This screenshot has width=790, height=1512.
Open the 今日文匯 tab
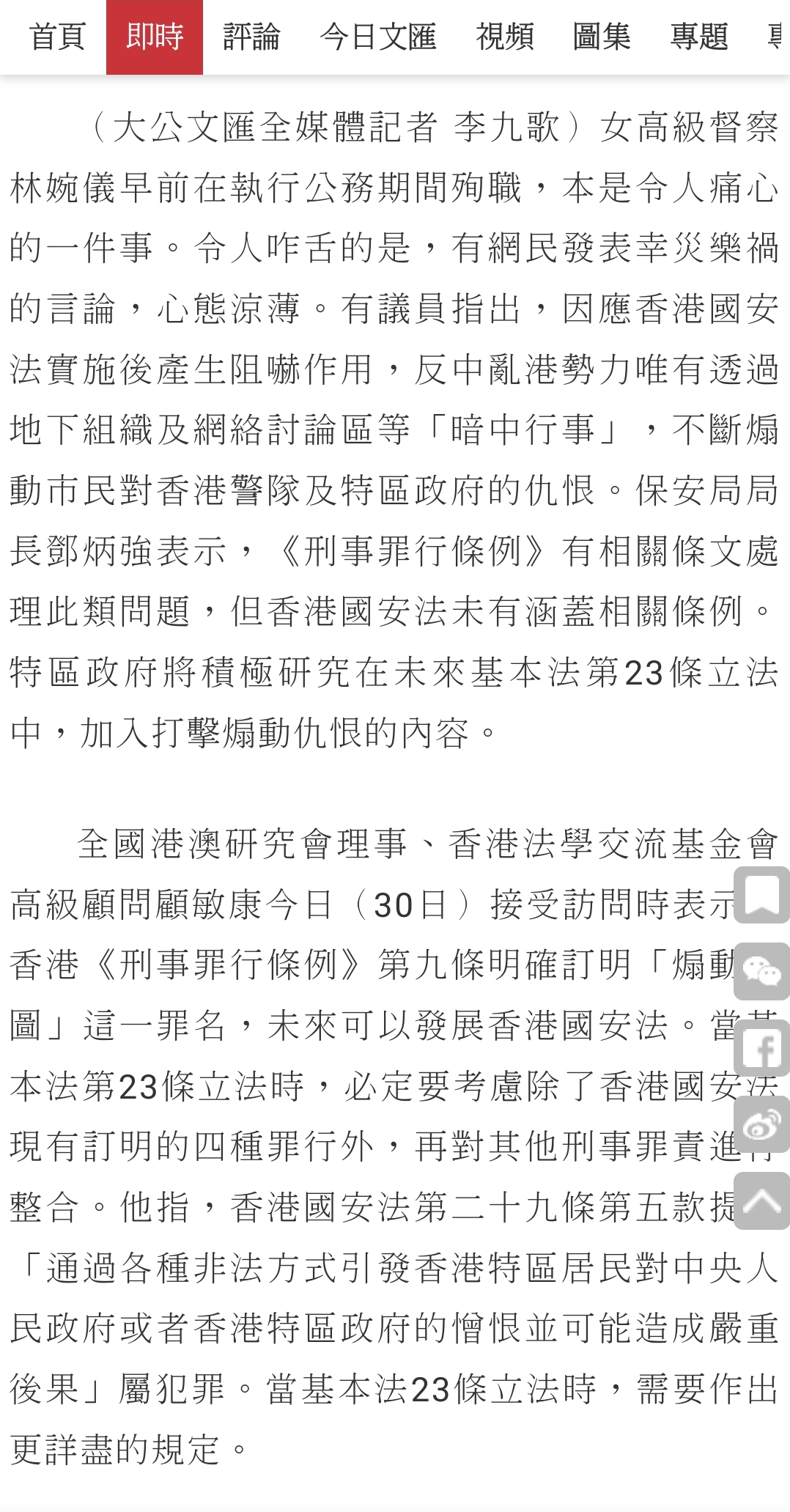tap(378, 37)
